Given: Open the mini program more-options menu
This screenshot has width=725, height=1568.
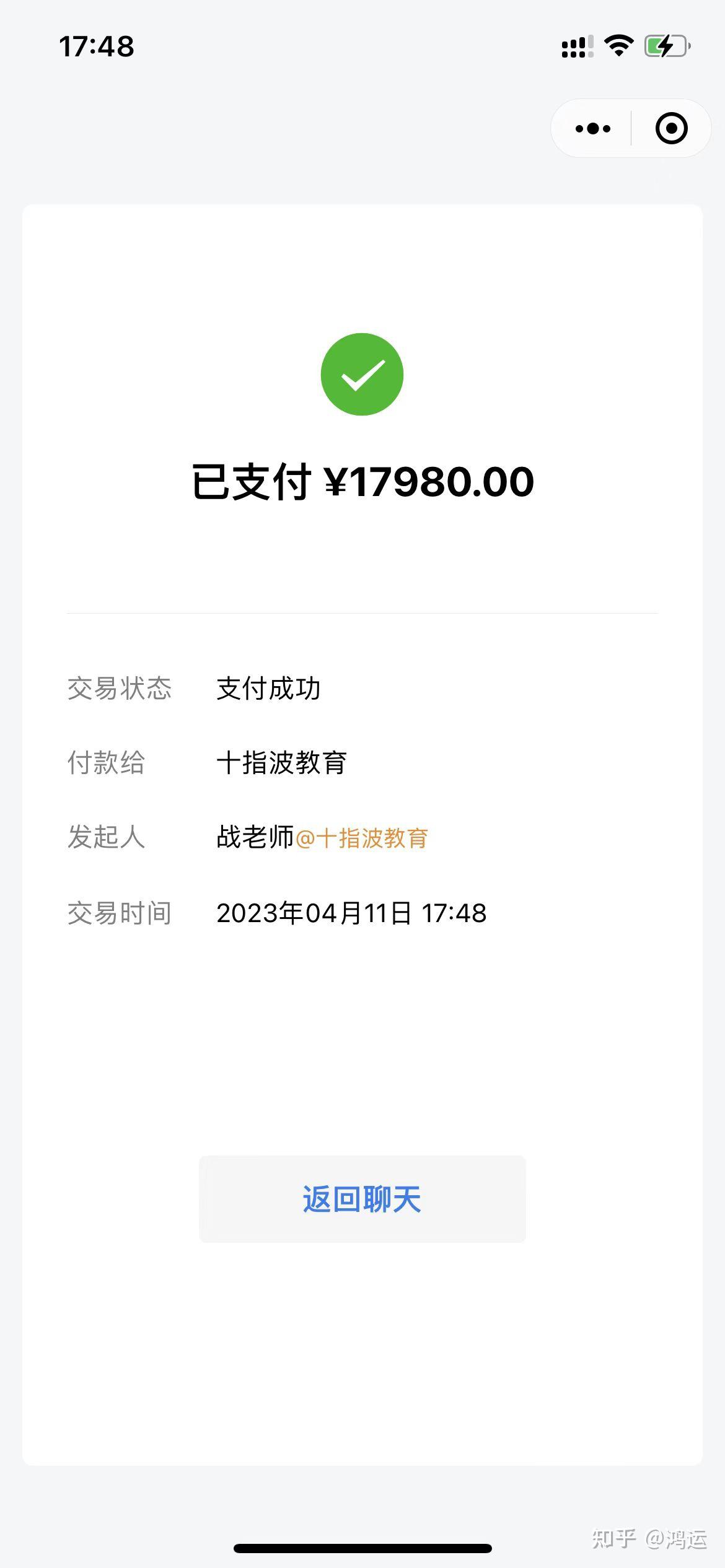Looking at the screenshot, I should tap(592, 129).
